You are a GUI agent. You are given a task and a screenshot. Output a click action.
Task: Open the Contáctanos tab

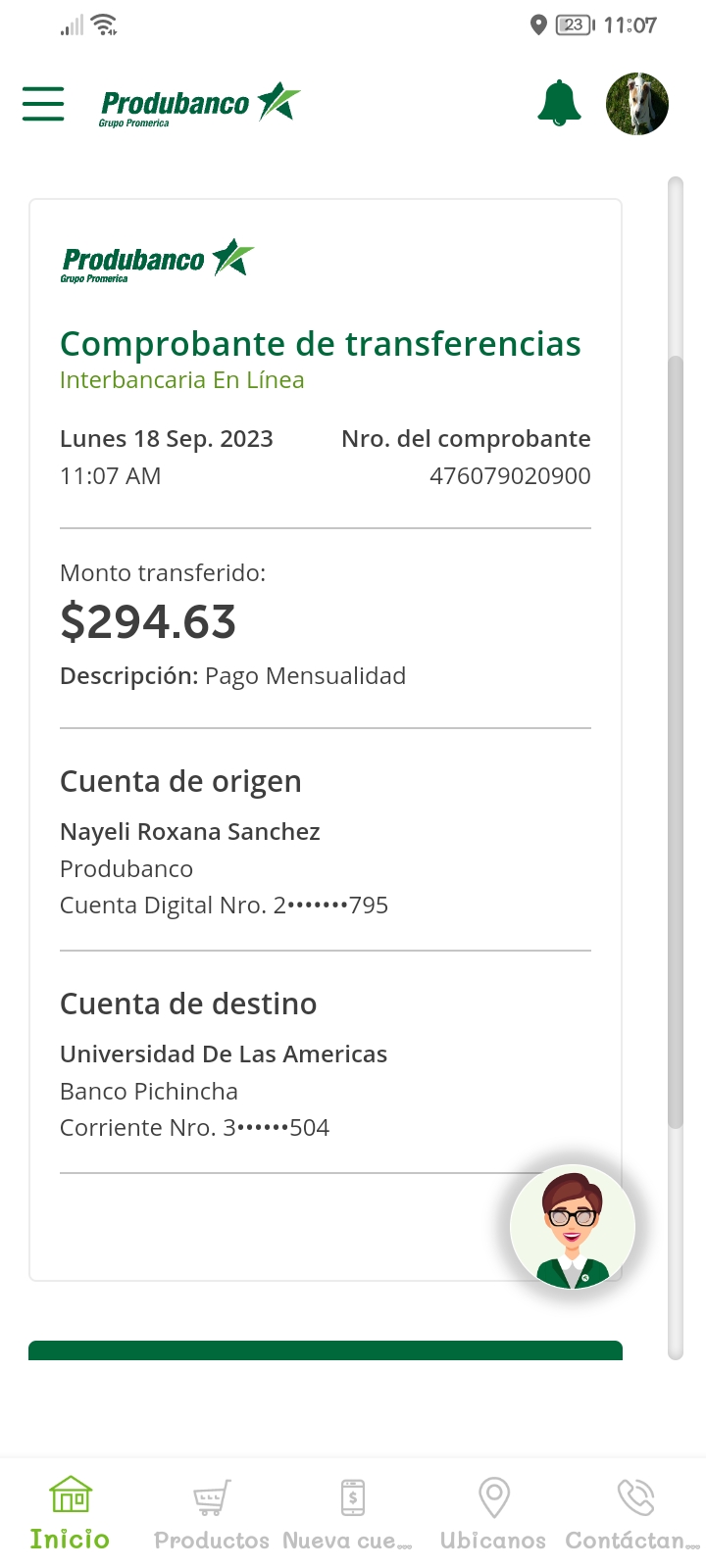[634, 1514]
